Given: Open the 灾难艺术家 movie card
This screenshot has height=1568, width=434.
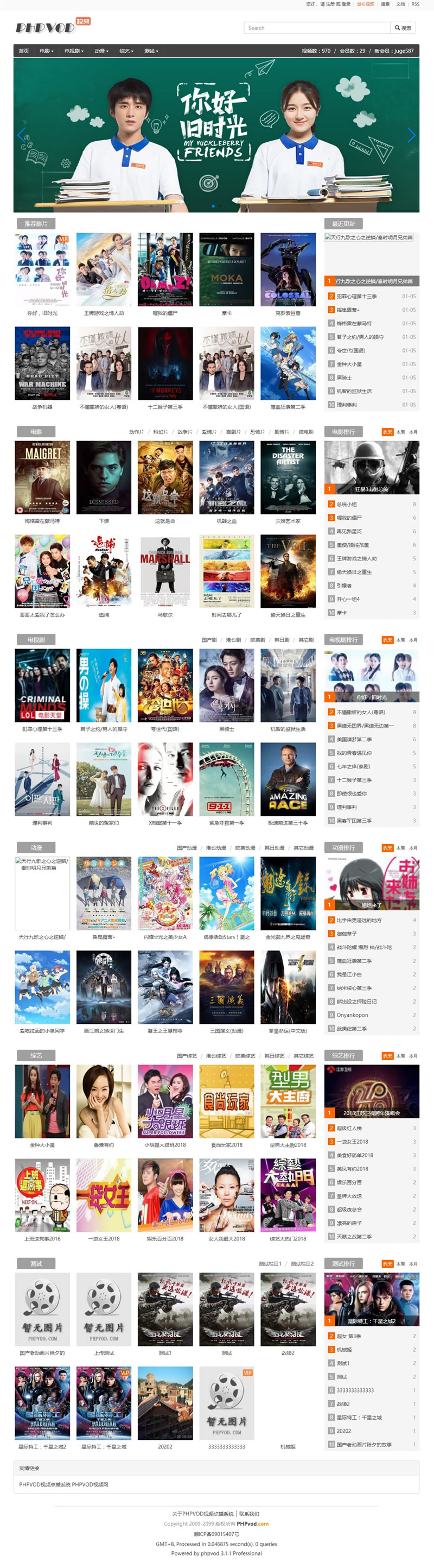Looking at the screenshot, I should pyautogui.click(x=288, y=478).
